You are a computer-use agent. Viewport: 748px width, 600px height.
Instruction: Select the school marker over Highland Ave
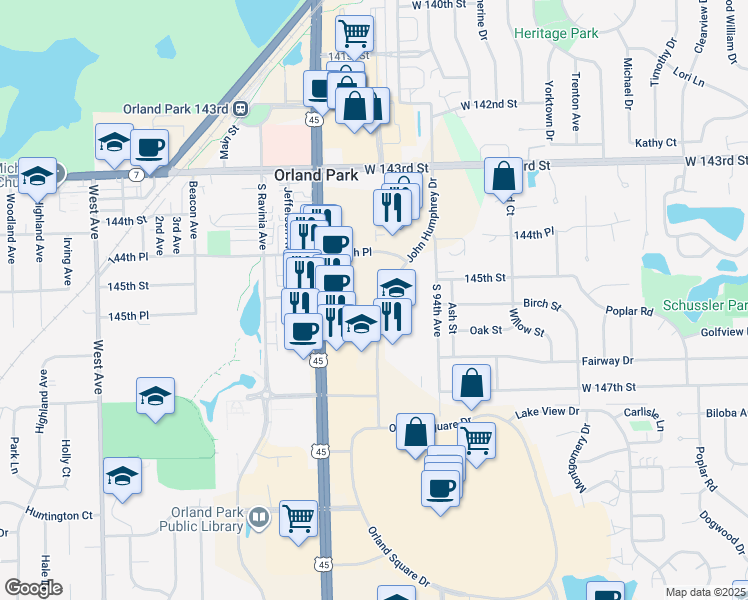point(38,176)
